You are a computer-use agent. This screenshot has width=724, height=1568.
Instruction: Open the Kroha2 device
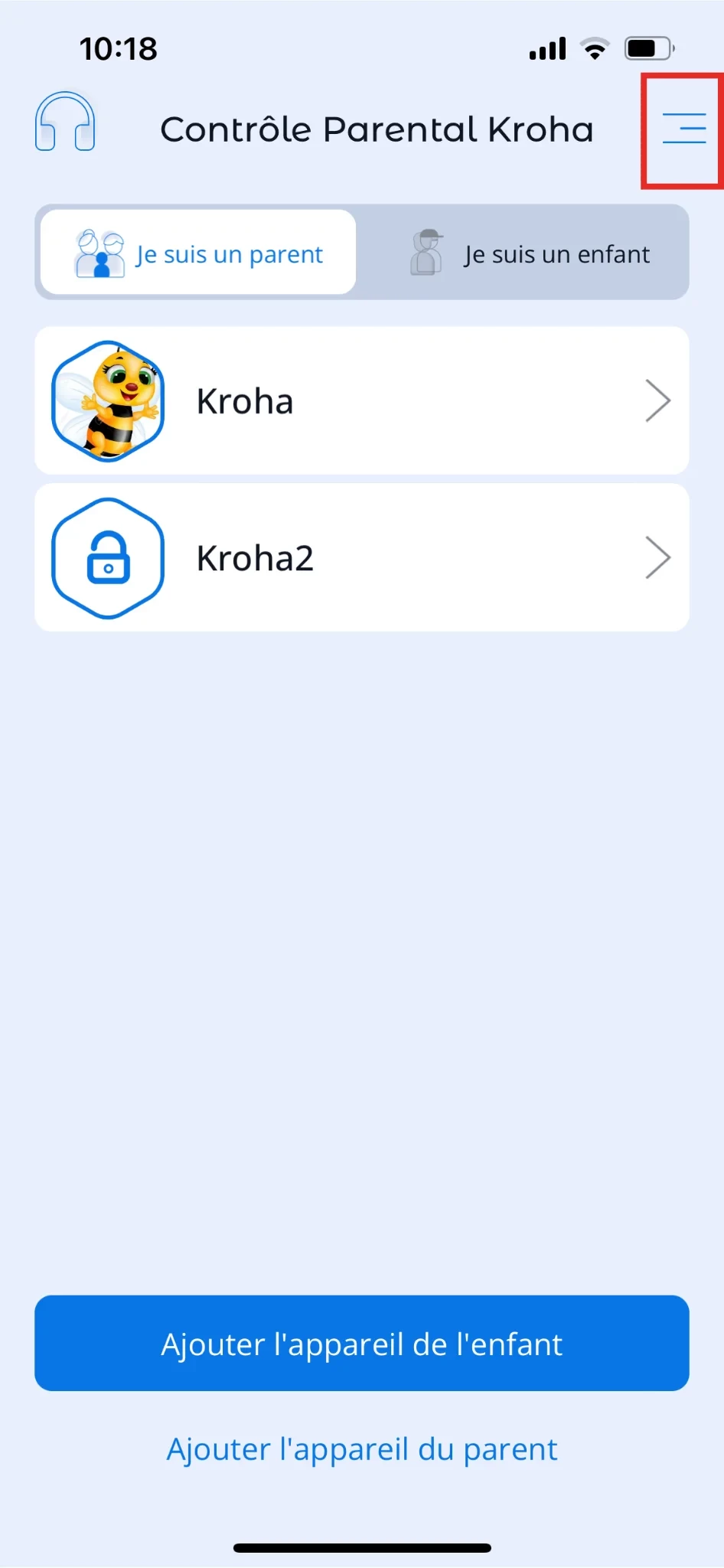(x=361, y=557)
